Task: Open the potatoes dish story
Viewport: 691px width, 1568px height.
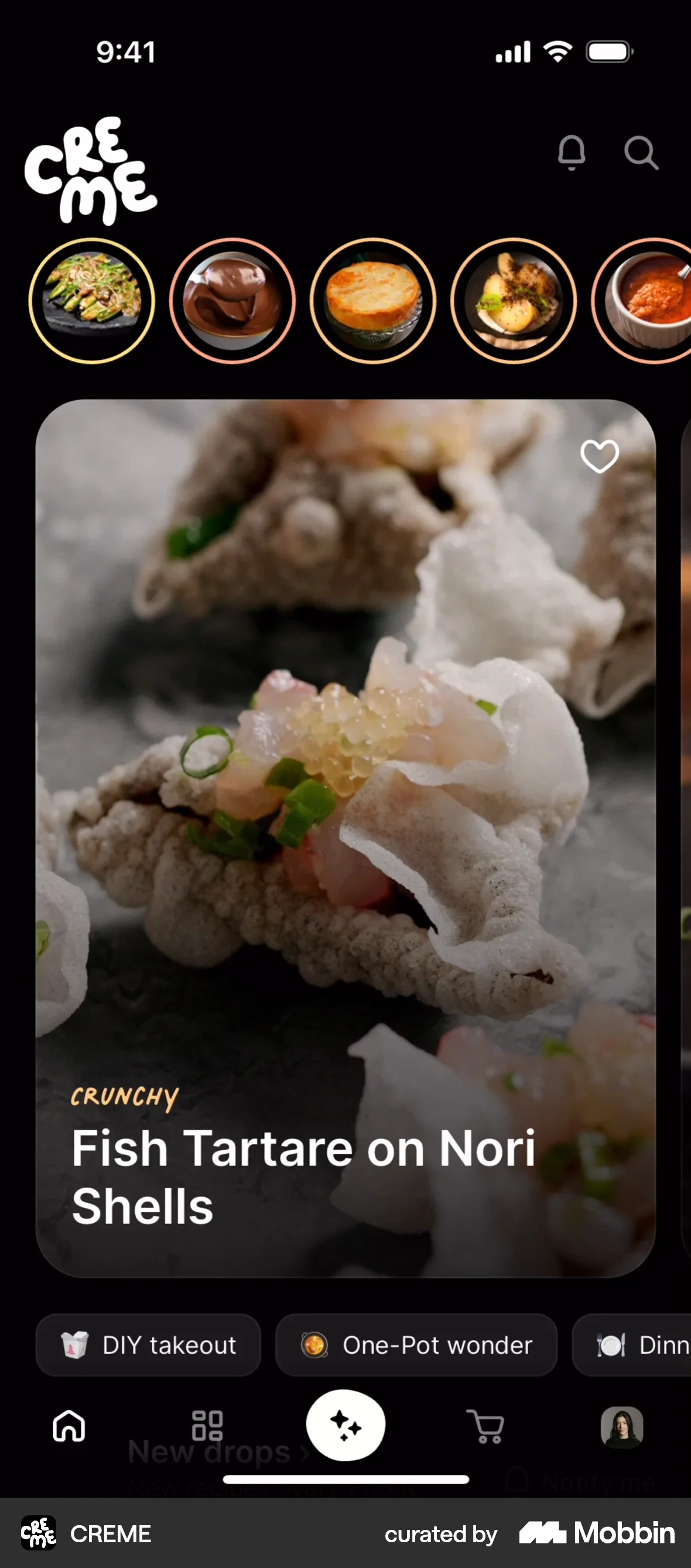Action: point(514,301)
